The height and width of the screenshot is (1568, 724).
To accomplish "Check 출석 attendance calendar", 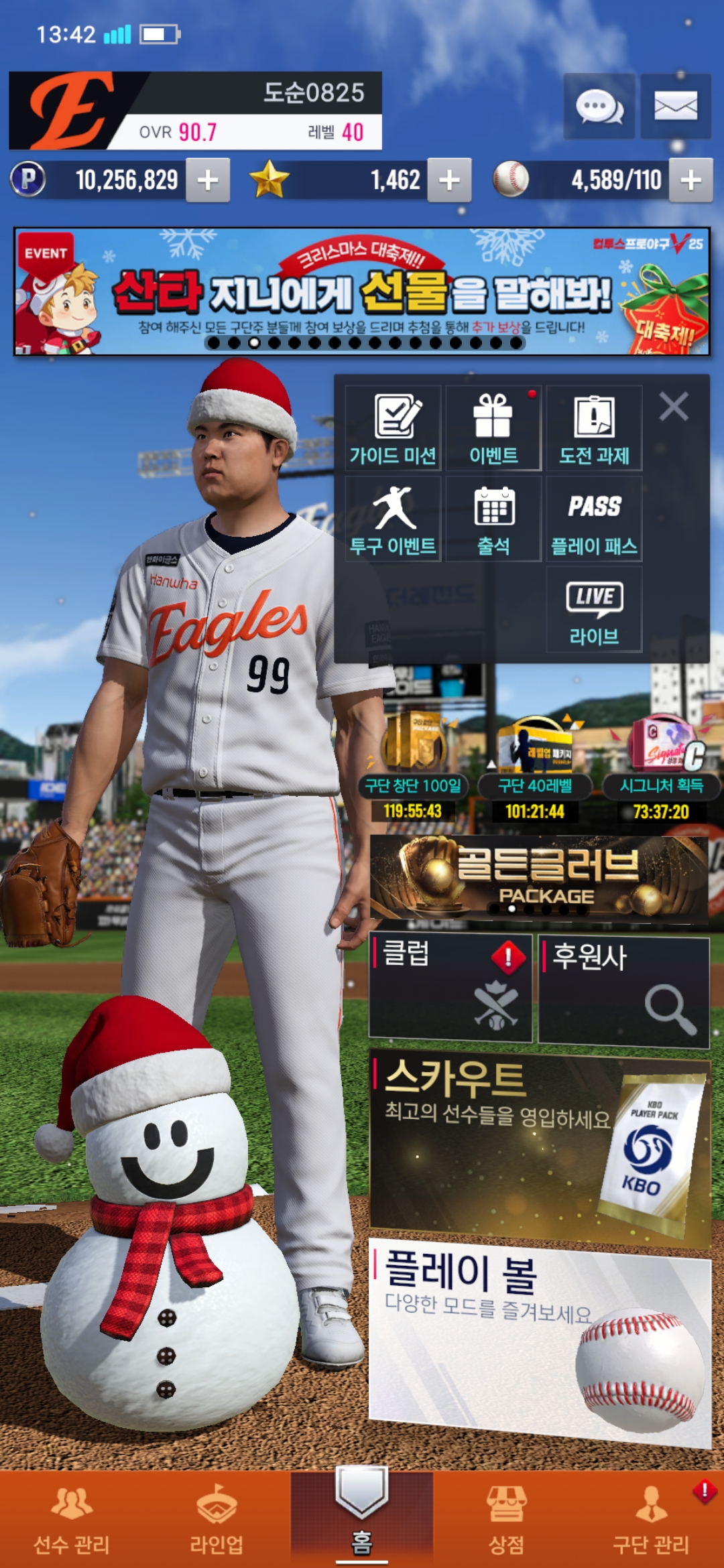I will click(x=493, y=519).
